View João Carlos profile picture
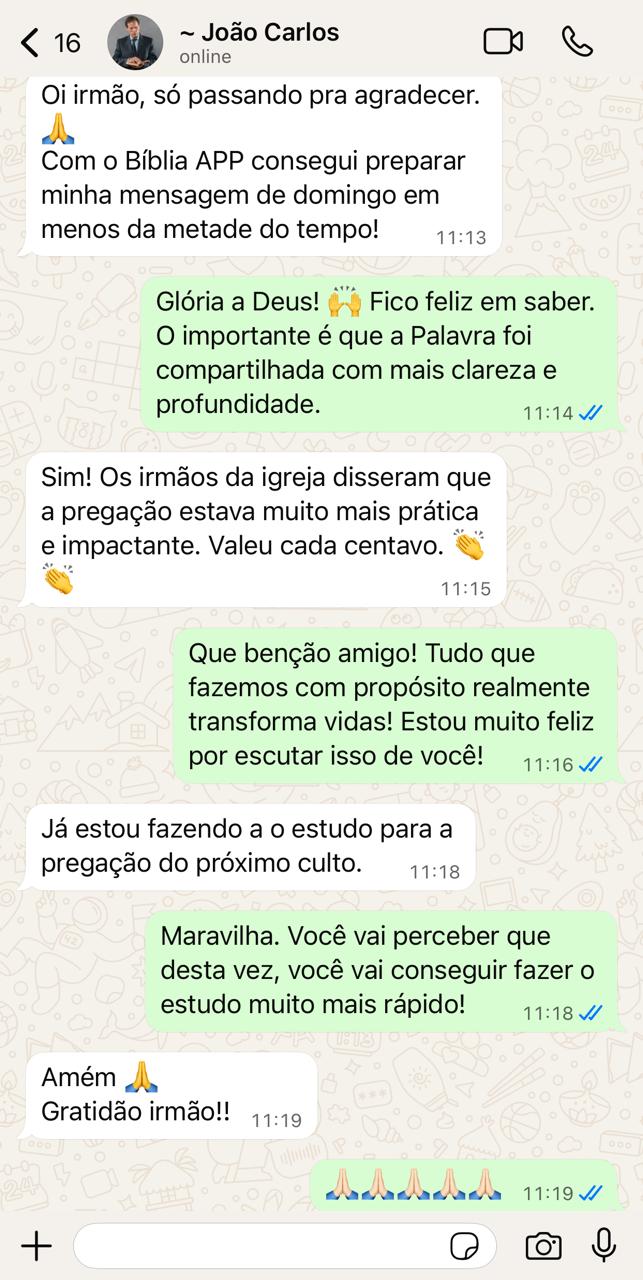 (x=134, y=42)
